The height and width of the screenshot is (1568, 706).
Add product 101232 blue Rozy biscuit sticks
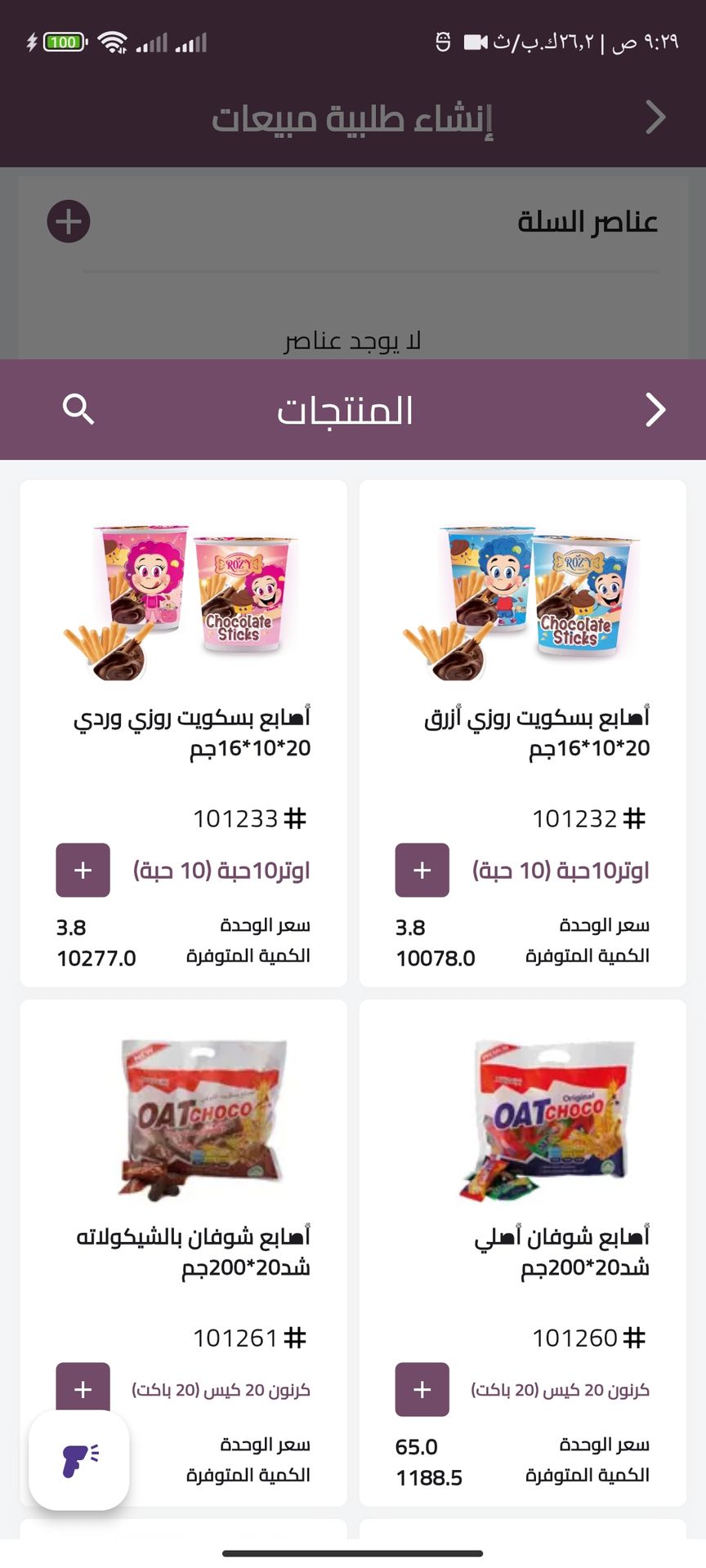tap(422, 870)
